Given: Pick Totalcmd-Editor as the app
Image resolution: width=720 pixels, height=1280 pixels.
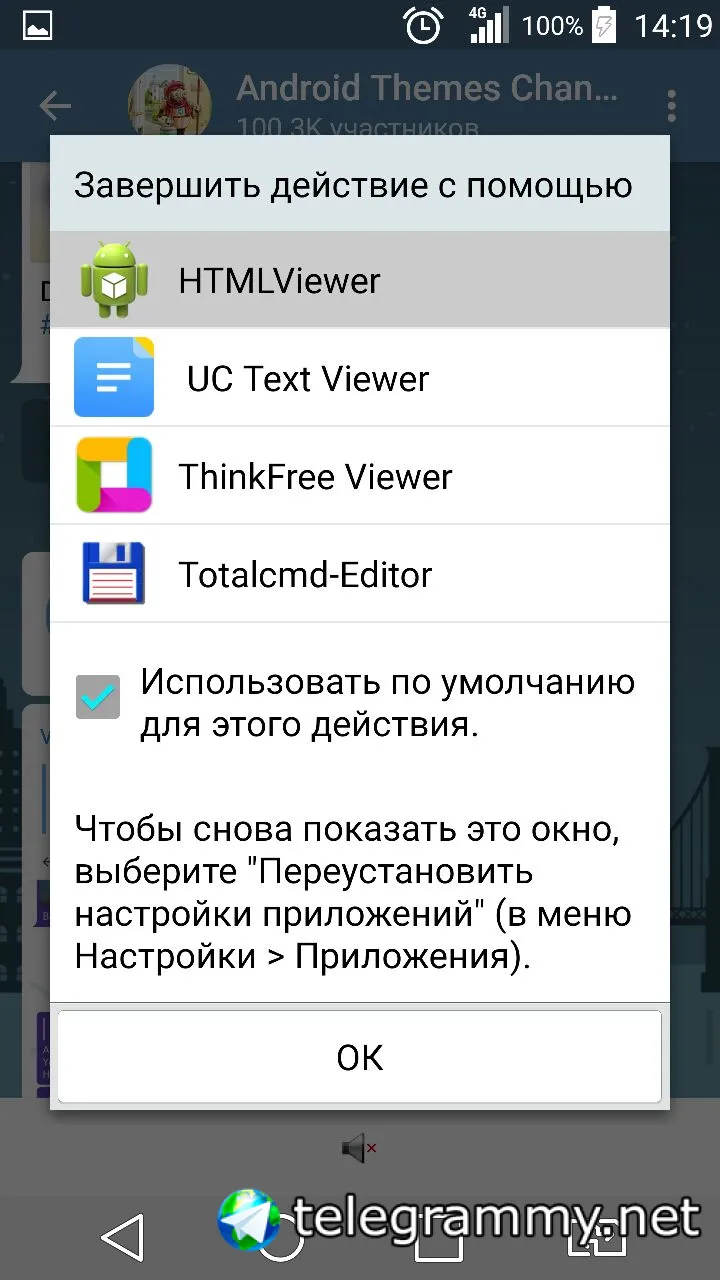Looking at the screenshot, I should [x=360, y=574].
